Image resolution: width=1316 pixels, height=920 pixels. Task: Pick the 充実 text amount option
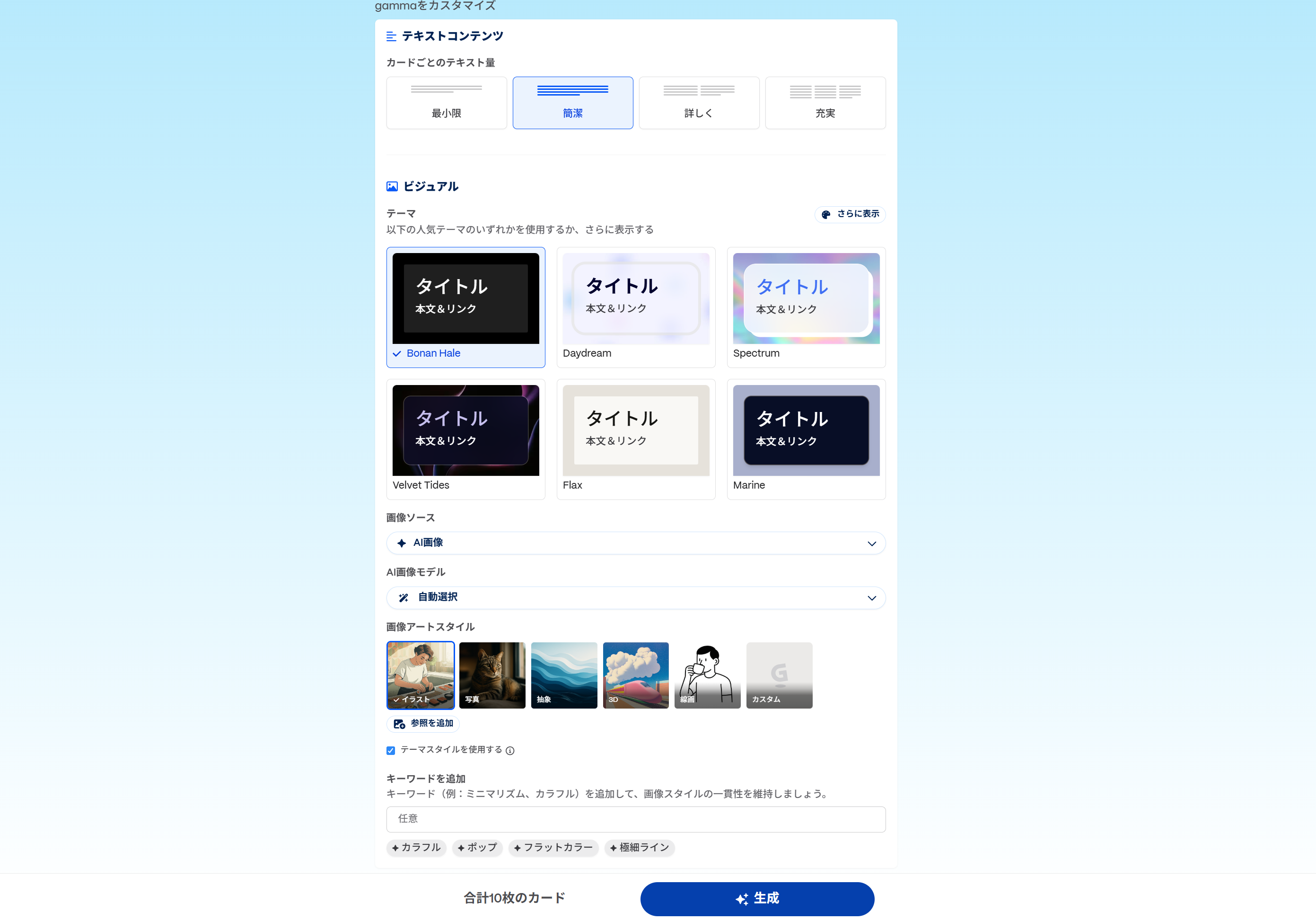[x=825, y=103]
